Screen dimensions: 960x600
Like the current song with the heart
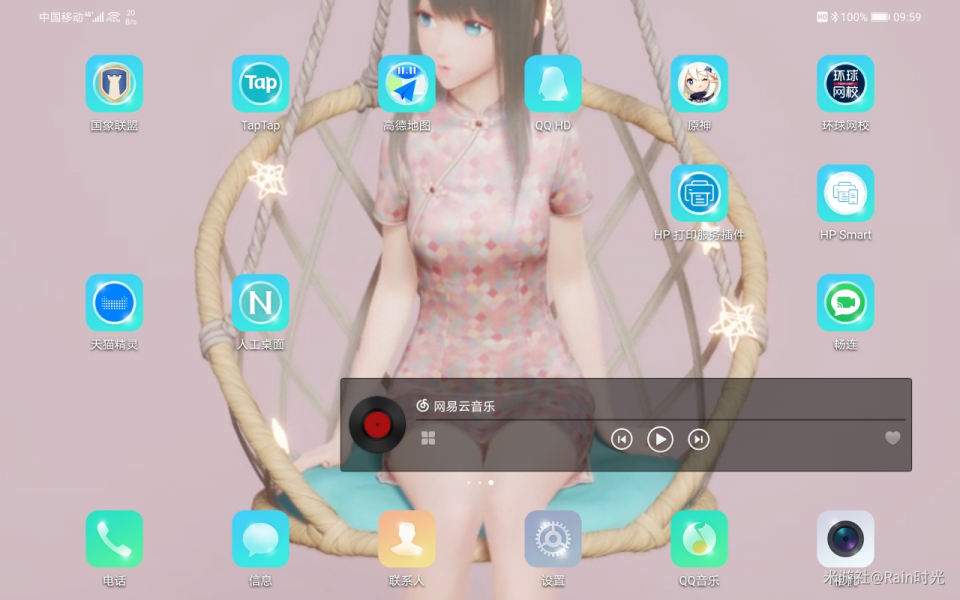point(893,438)
